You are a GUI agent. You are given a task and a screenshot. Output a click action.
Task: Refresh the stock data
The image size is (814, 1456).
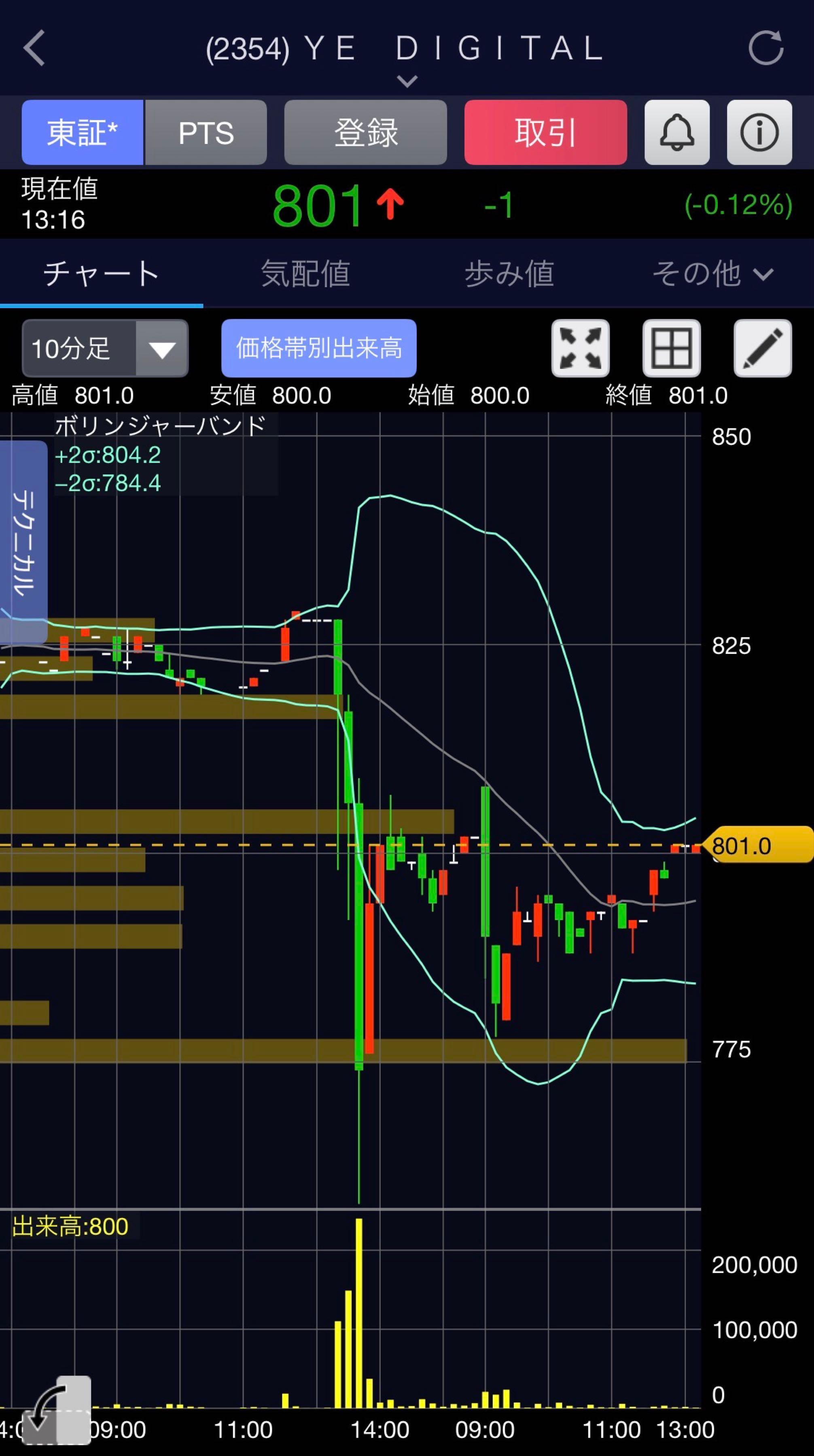(765, 48)
